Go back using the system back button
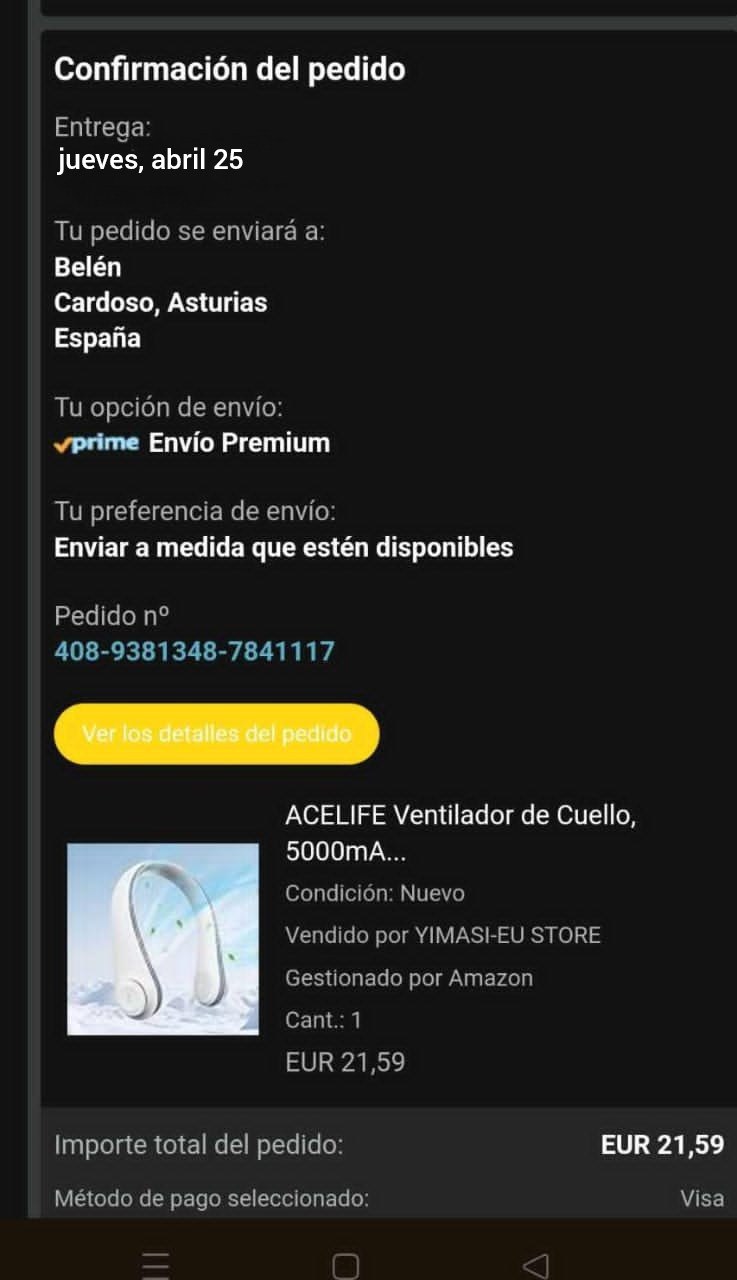This screenshot has height=1280, width=737. coord(536,1265)
